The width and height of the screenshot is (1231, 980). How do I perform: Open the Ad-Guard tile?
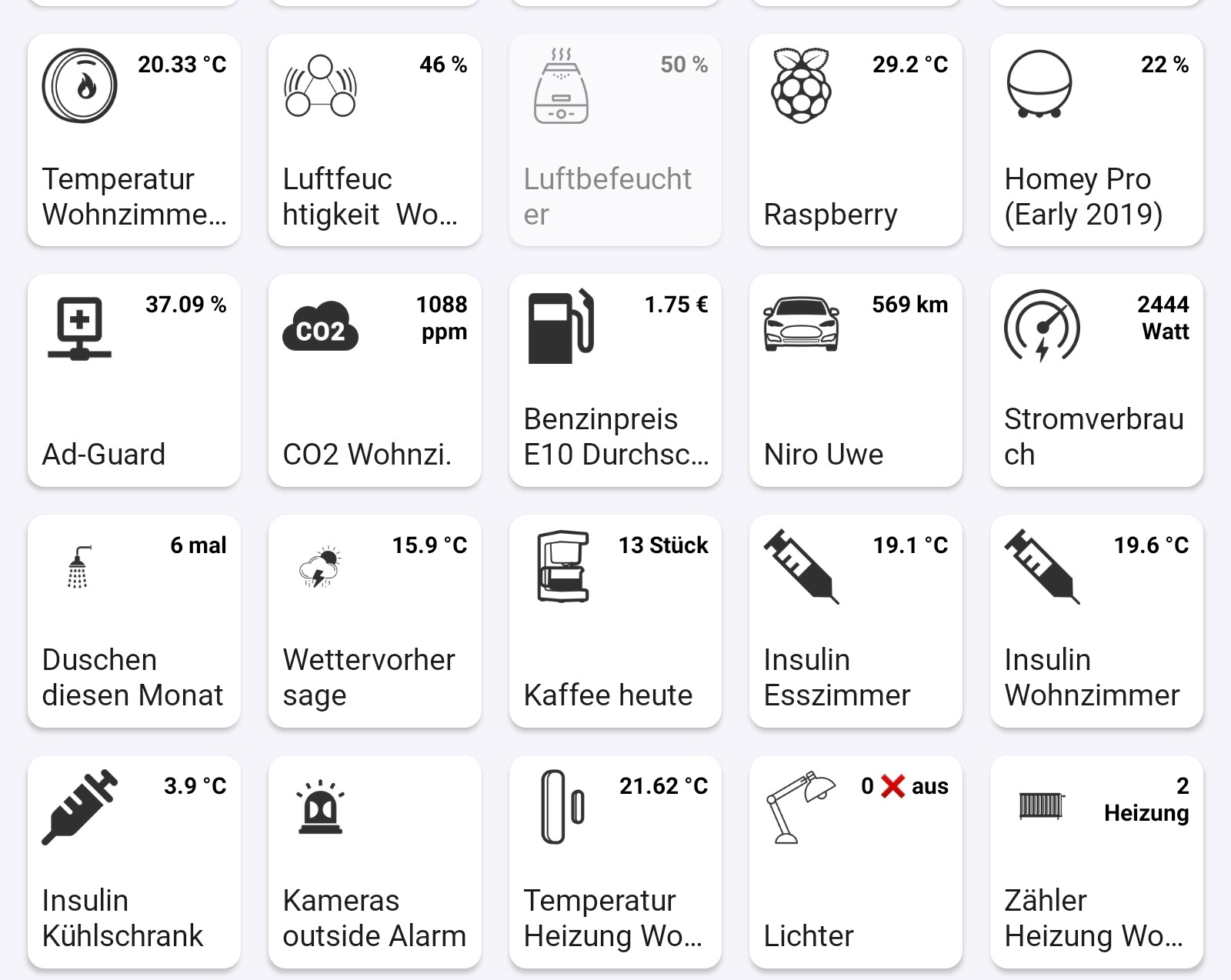coord(134,381)
